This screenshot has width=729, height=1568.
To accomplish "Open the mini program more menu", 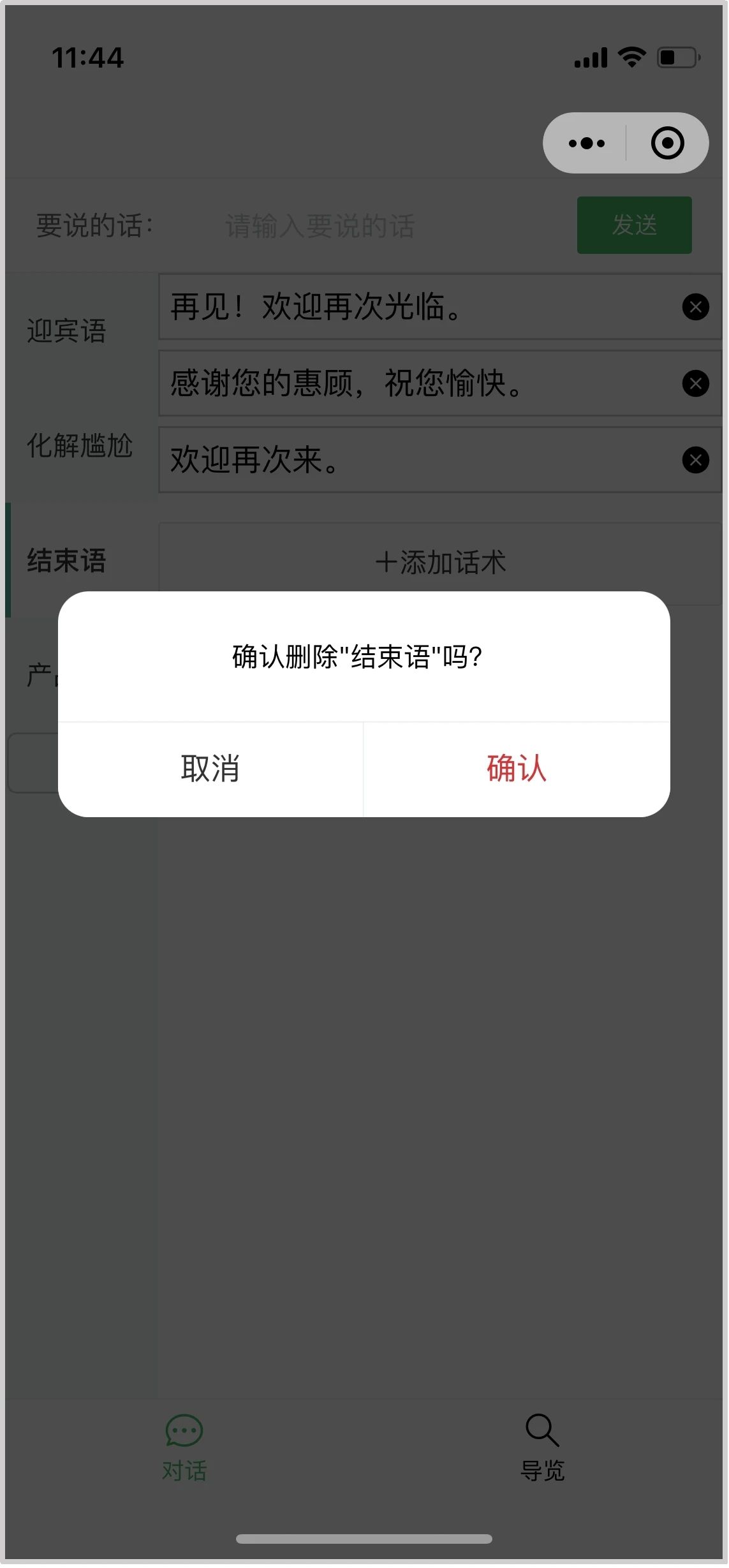I will 586,143.
